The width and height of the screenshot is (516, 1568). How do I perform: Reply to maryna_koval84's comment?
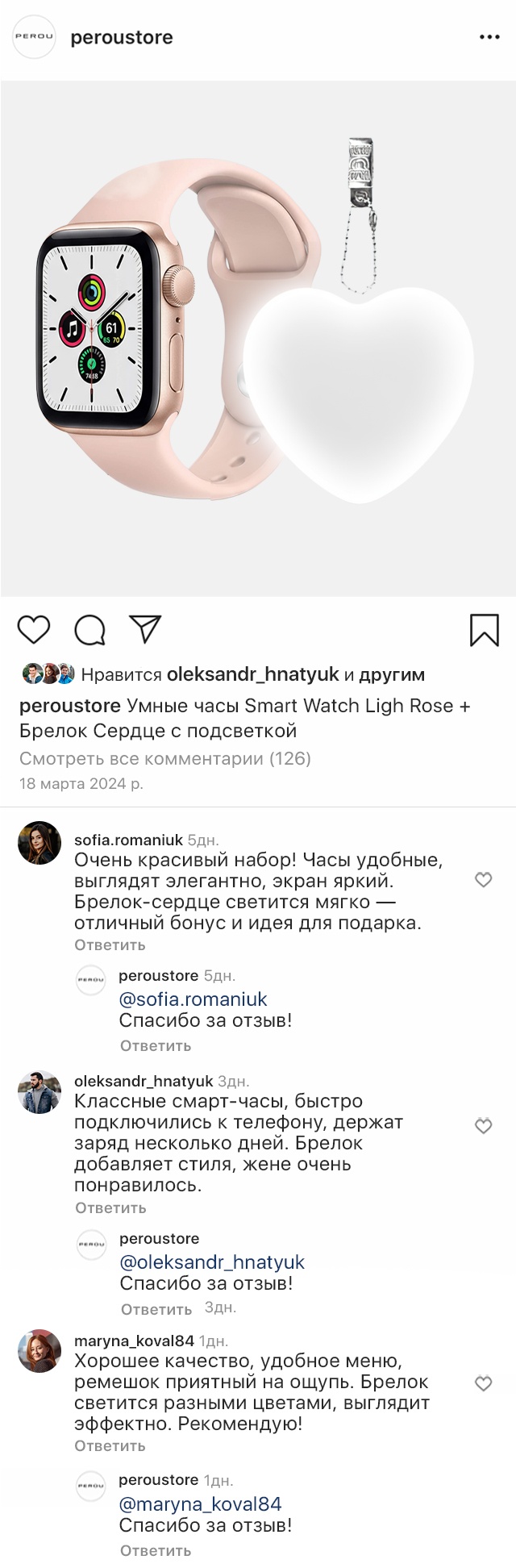pos(110,1445)
